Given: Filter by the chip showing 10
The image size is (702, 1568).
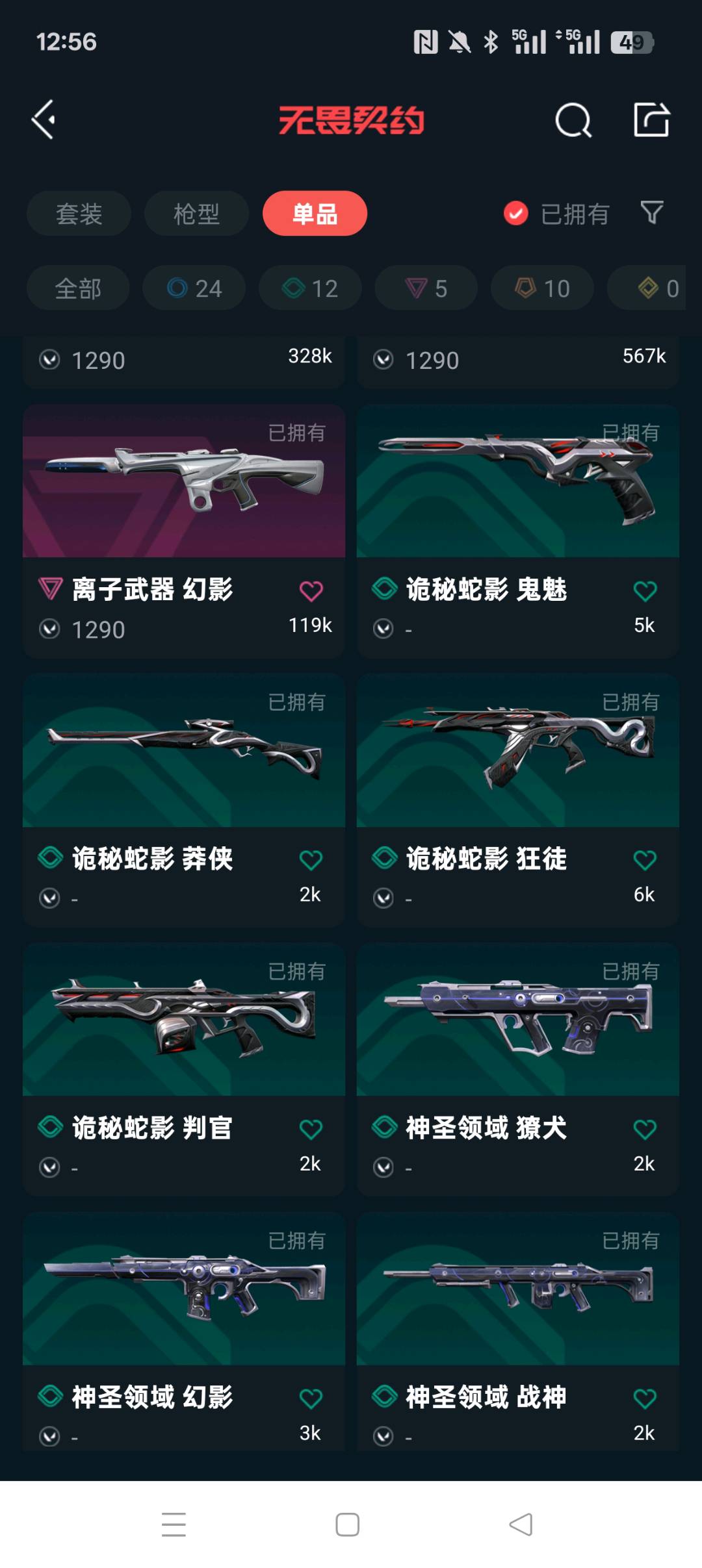Looking at the screenshot, I should point(542,288).
